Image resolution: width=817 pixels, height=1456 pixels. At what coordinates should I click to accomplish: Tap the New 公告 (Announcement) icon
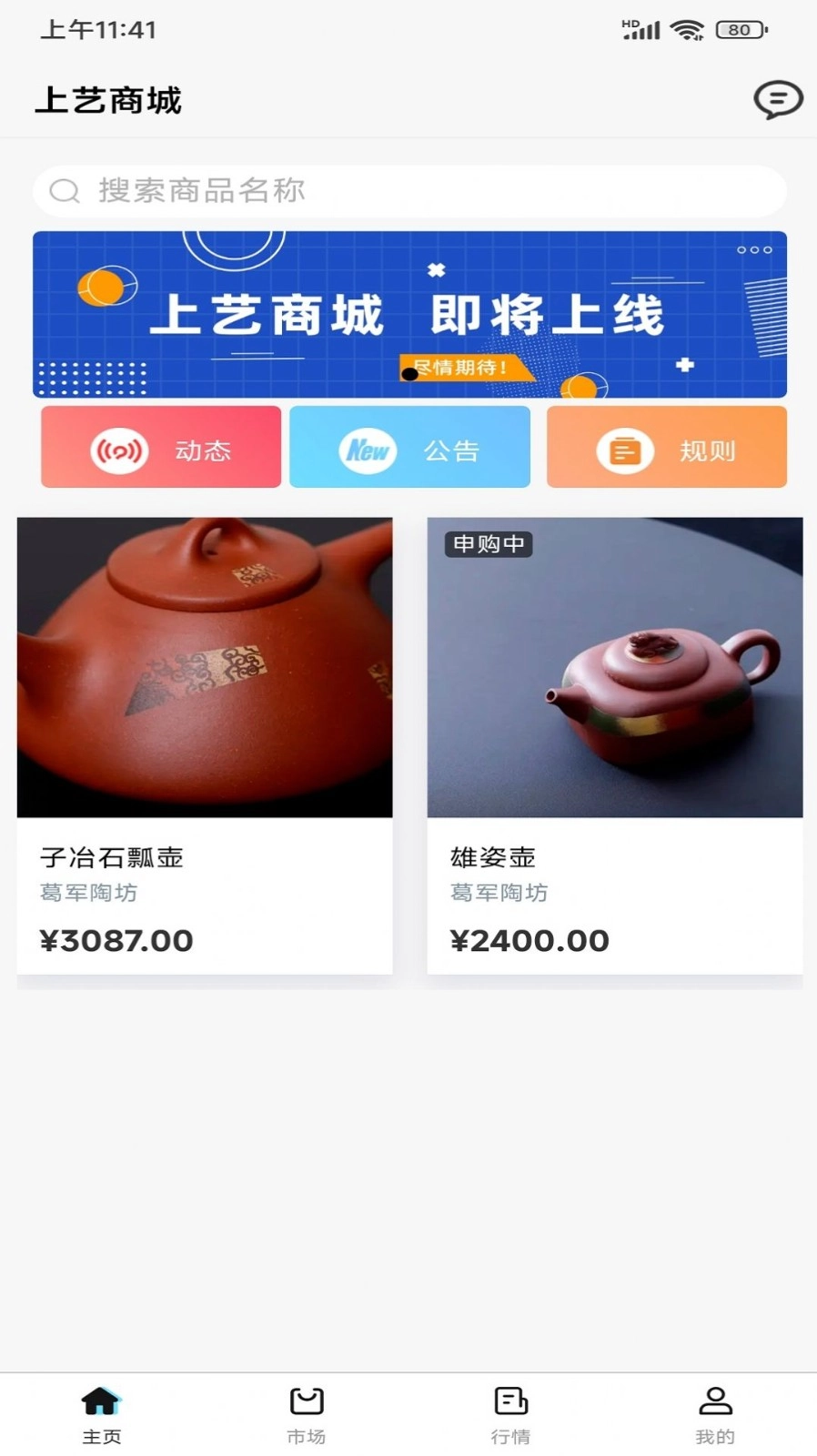[368, 447]
